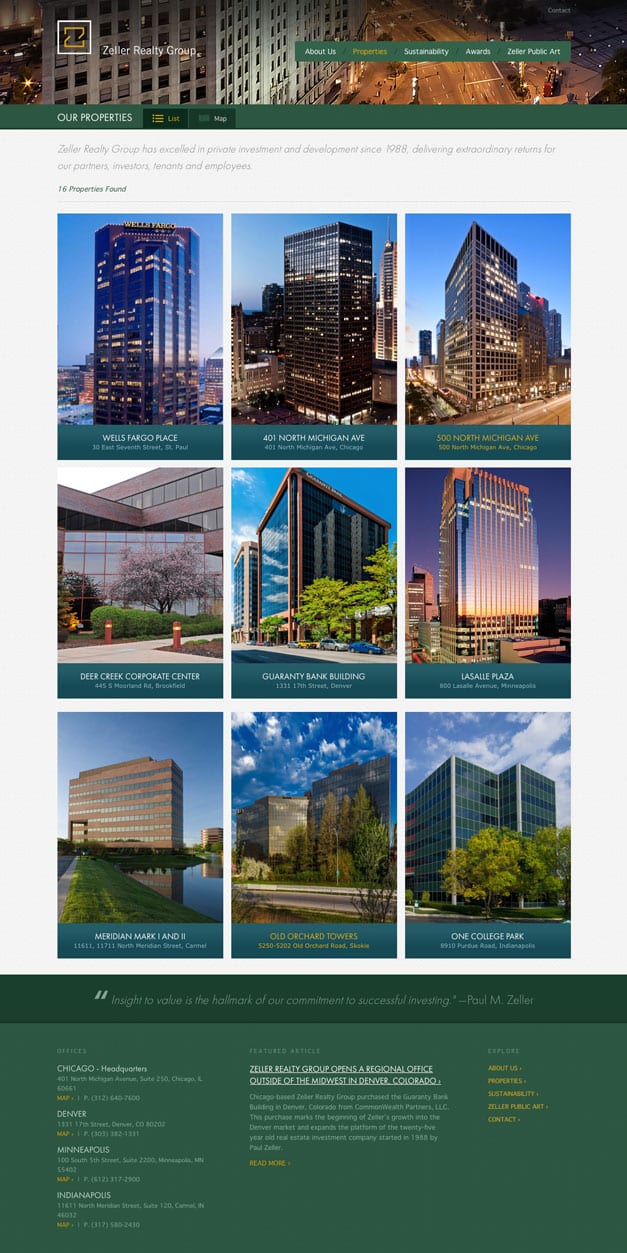Go to the Sustainability page
The width and height of the screenshot is (627, 1253).
[426, 52]
